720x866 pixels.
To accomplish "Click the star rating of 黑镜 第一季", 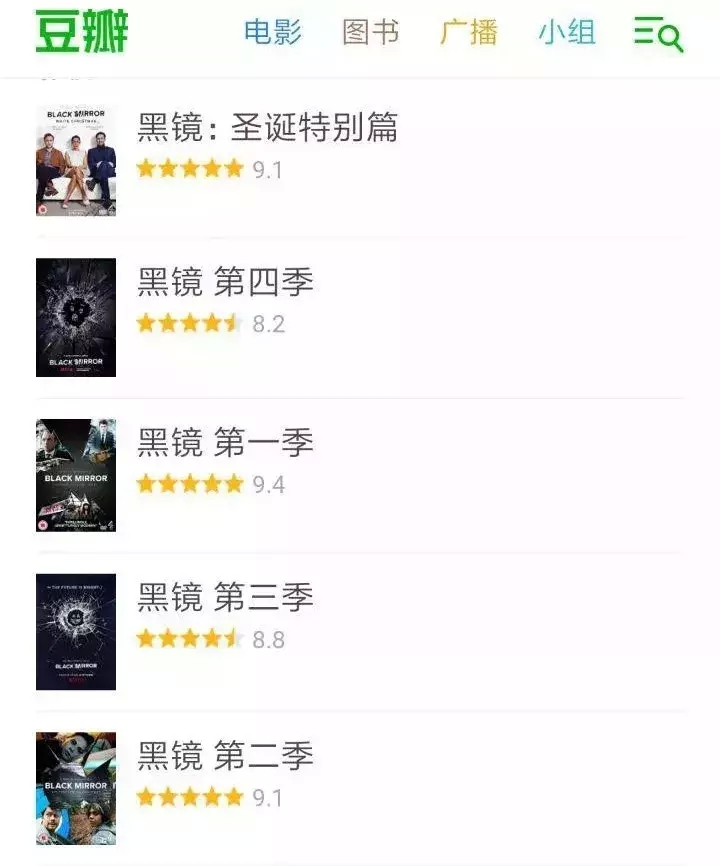I will pyautogui.click(x=190, y=482).
